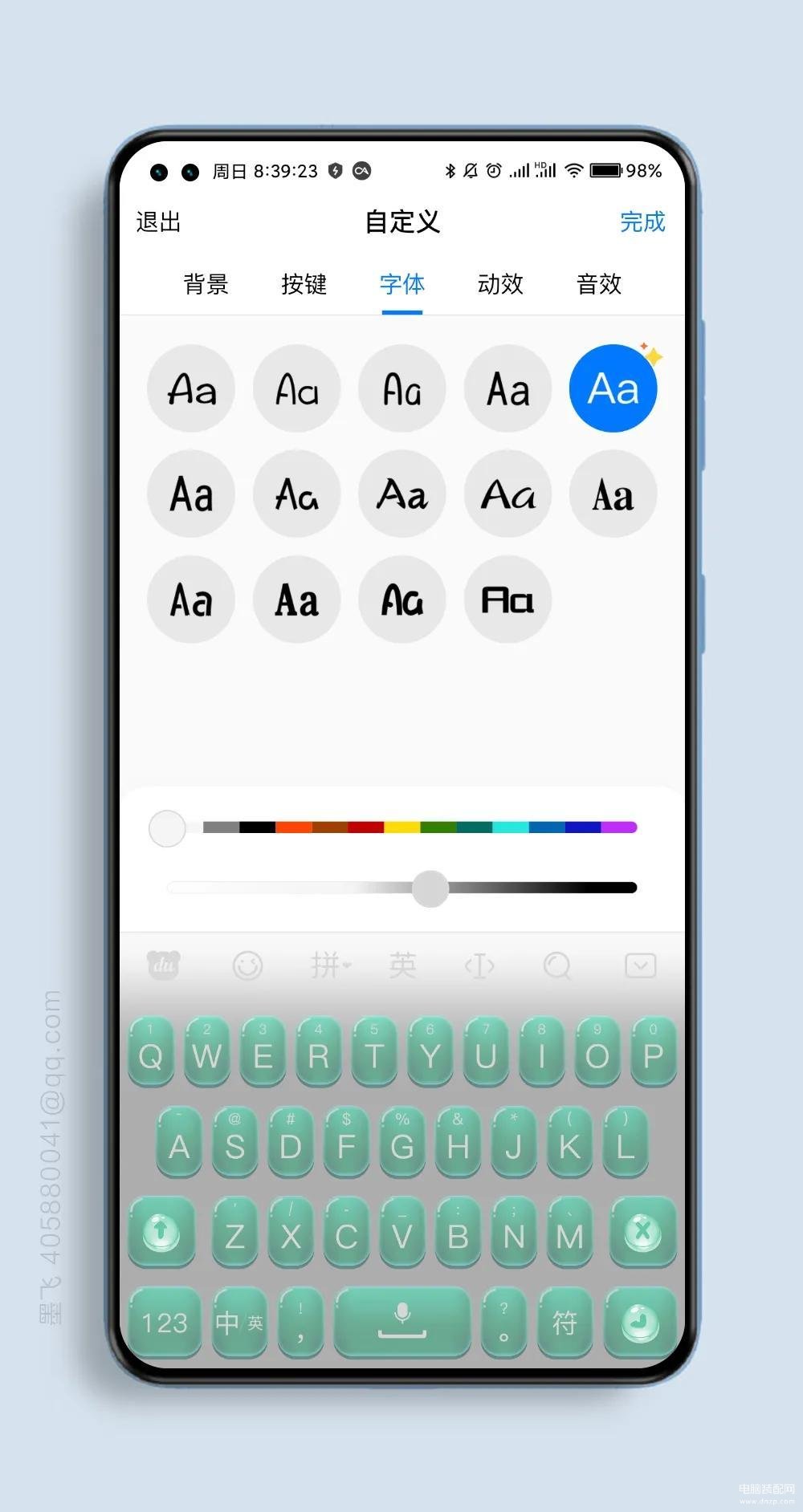Choose black on the color strip
Image resolution: width=803 pixels, height=1512 pixels.
pos(257,827)
